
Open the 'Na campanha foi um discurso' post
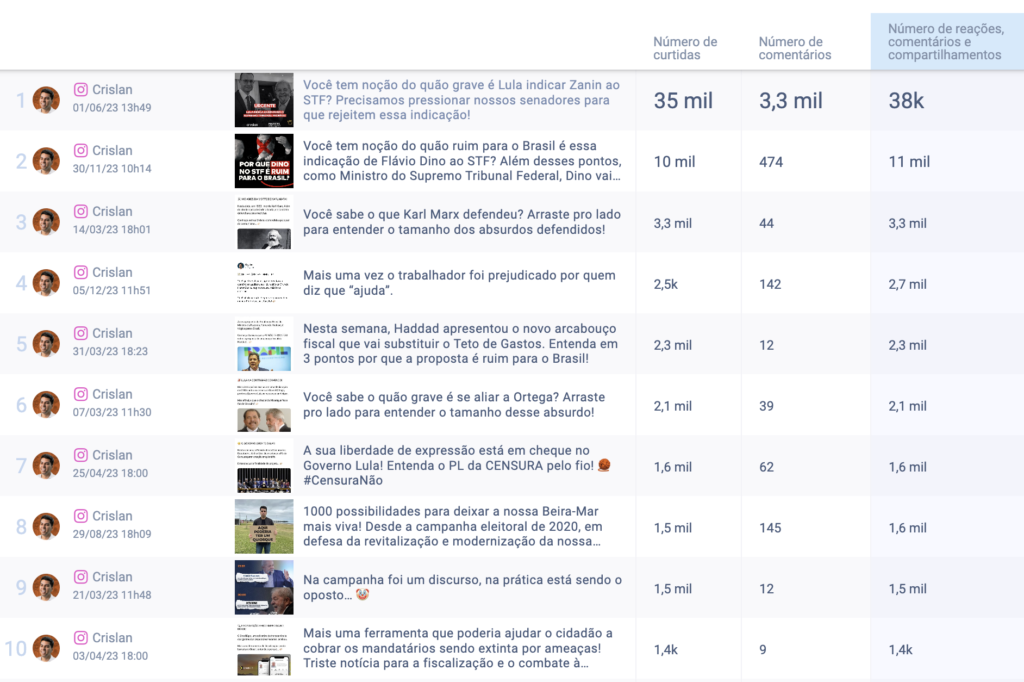pos(462,587)
